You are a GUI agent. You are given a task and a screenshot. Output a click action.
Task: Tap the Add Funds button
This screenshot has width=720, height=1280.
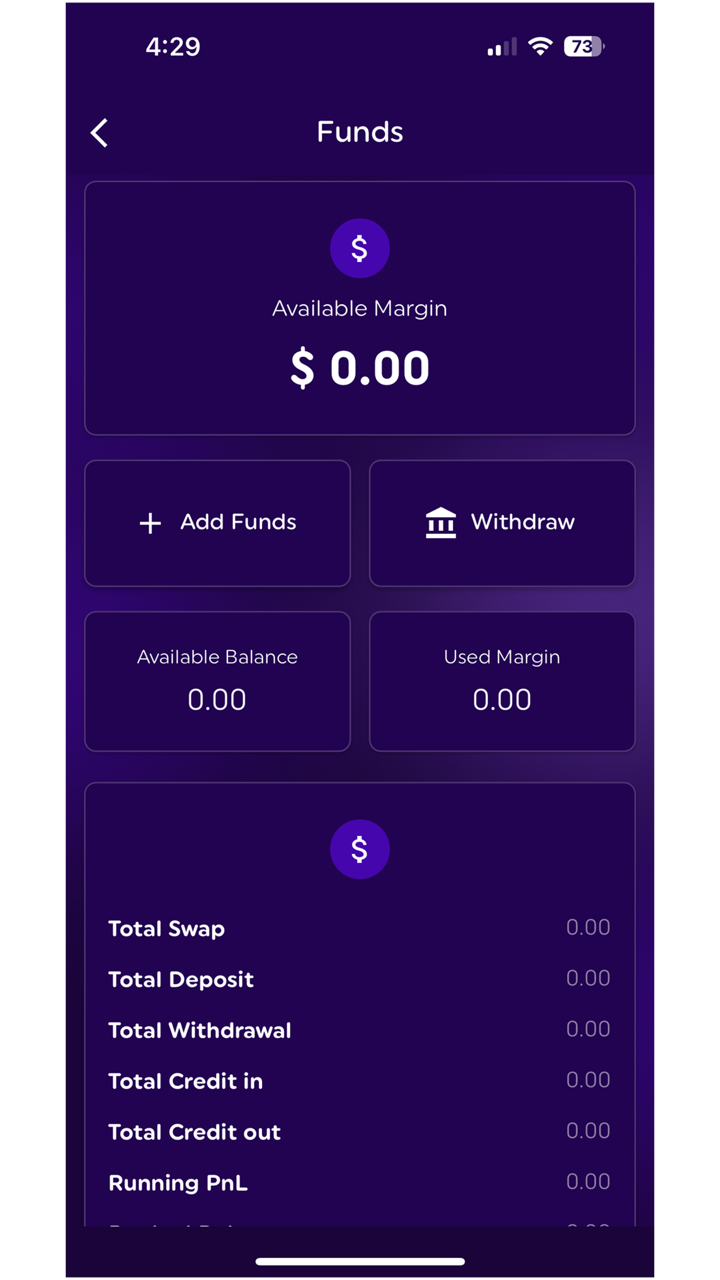pos(217,523)
